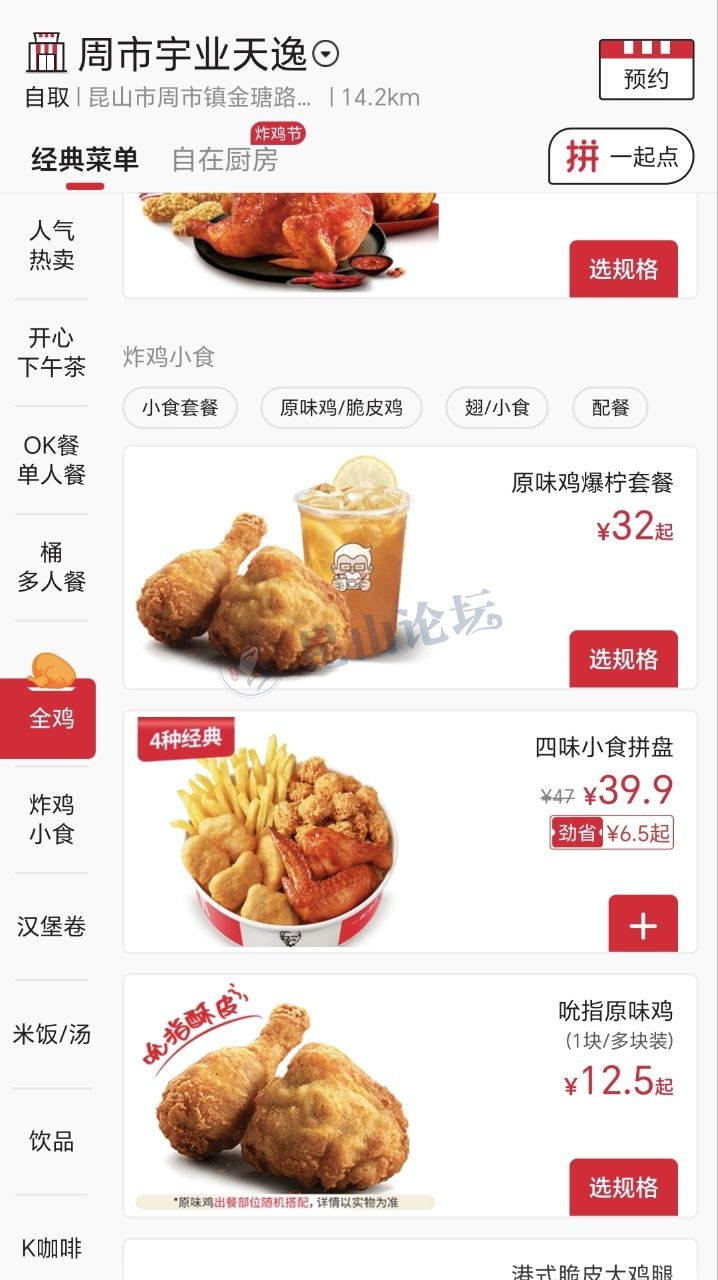Screen dimensions: 718x1280
Task: Switch to the 自在厨房 tab
Action: 225,159
